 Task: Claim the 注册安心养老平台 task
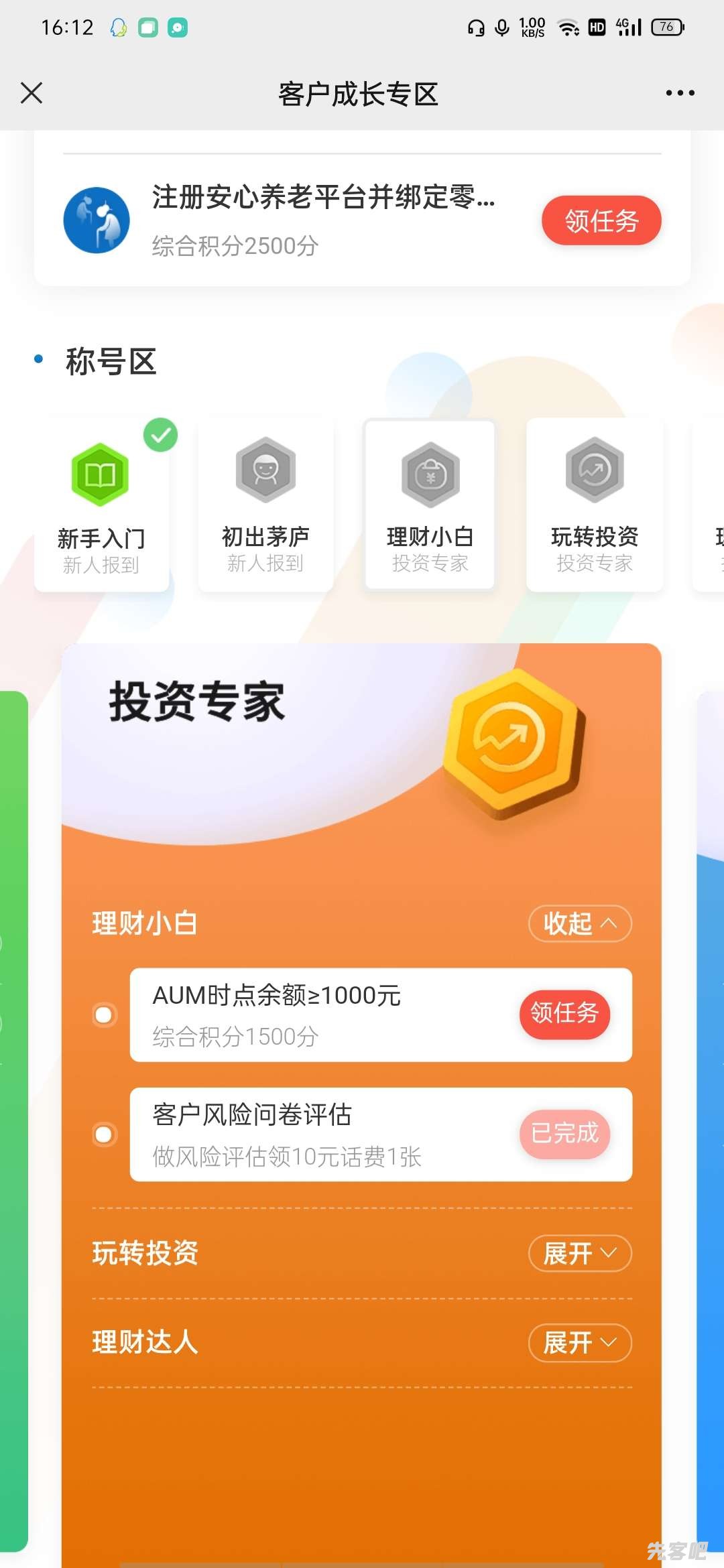click(601, 220)
